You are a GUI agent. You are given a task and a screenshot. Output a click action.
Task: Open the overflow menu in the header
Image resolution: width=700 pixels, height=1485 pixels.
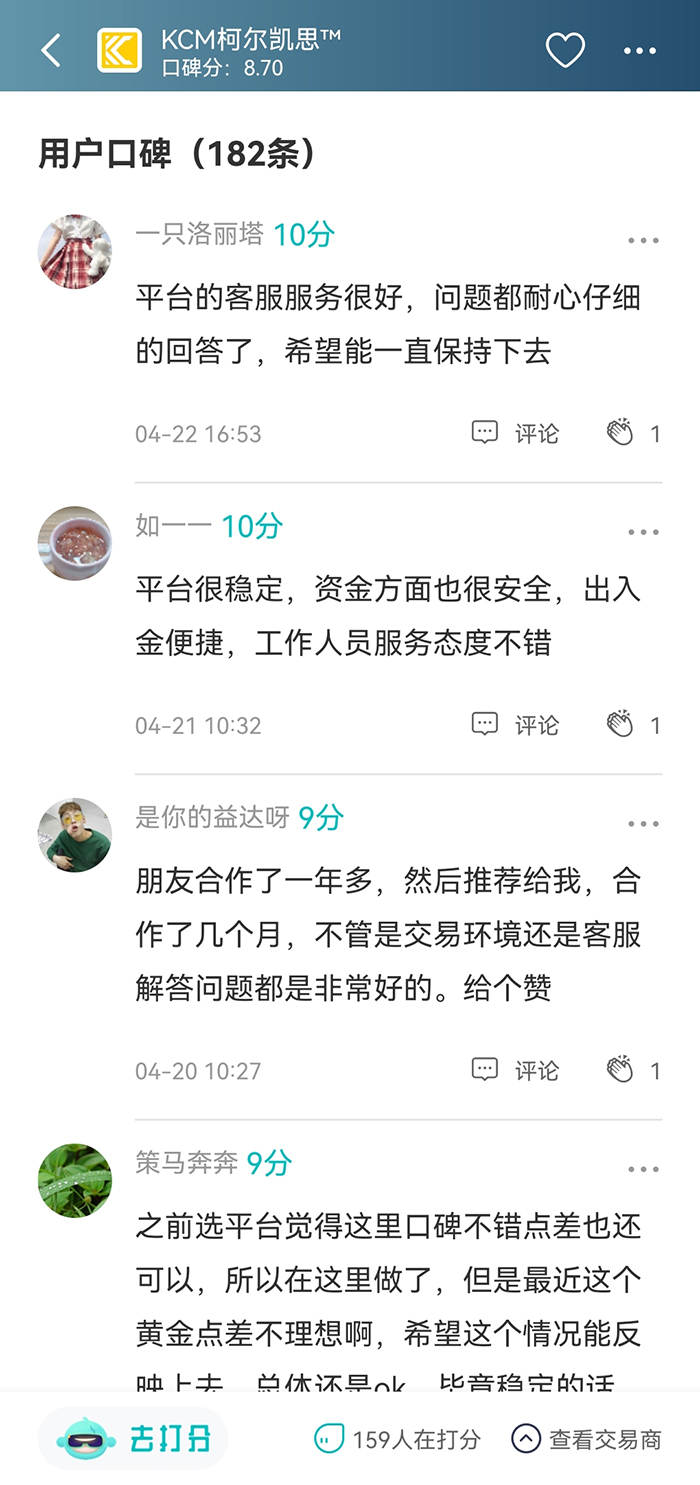click(640, 50)
